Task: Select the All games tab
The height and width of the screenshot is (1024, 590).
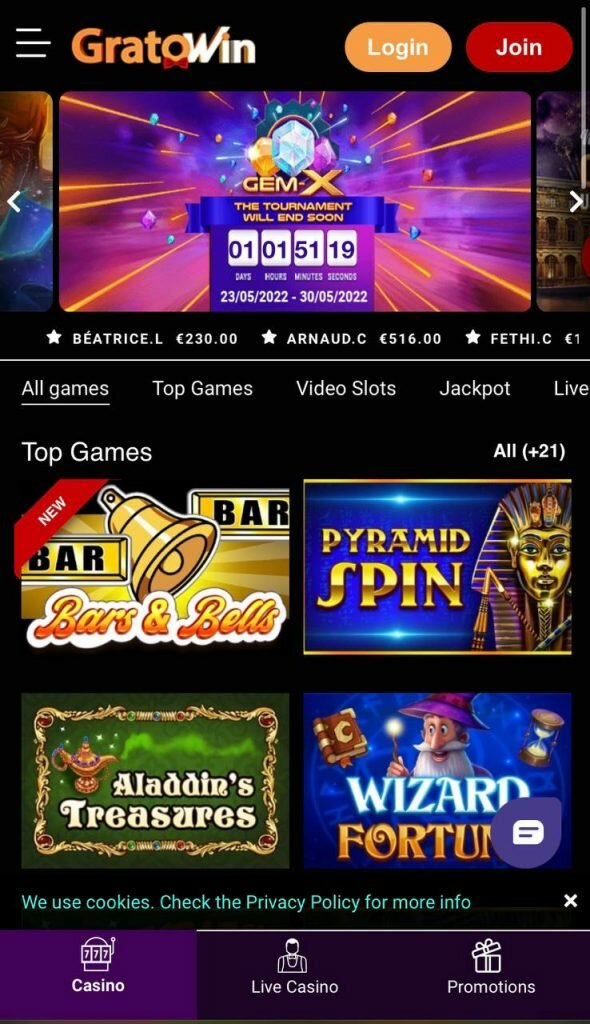Action: coord(65,389)
